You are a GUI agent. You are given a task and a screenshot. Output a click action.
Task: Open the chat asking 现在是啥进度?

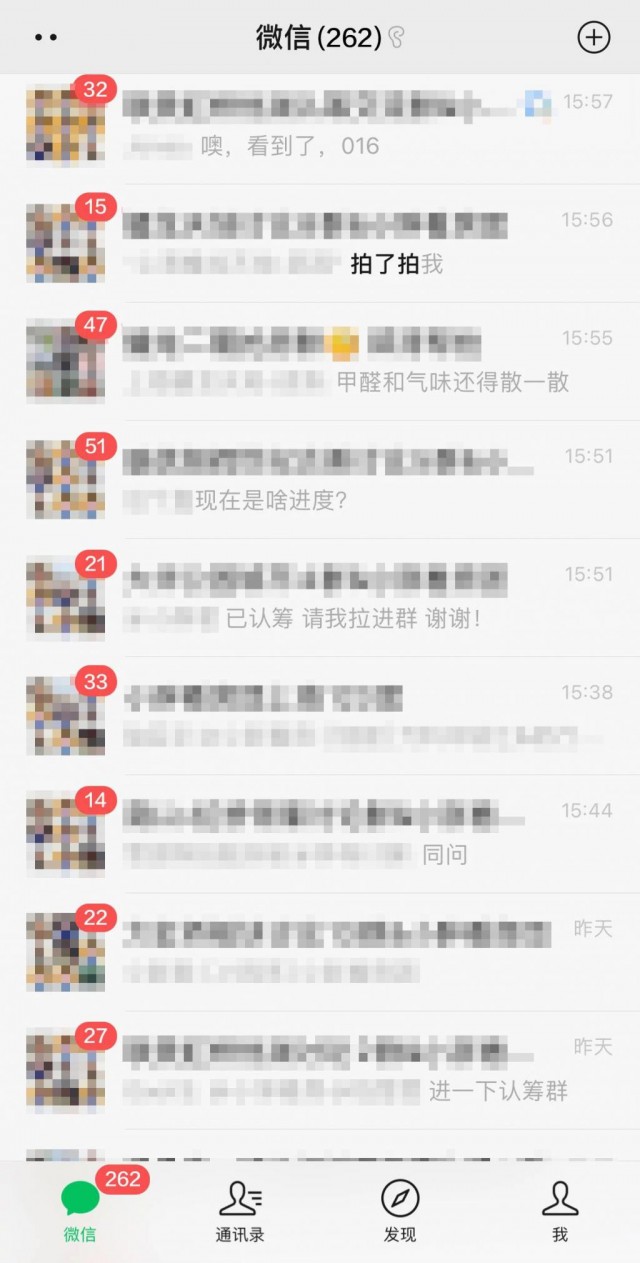[320, 478]
